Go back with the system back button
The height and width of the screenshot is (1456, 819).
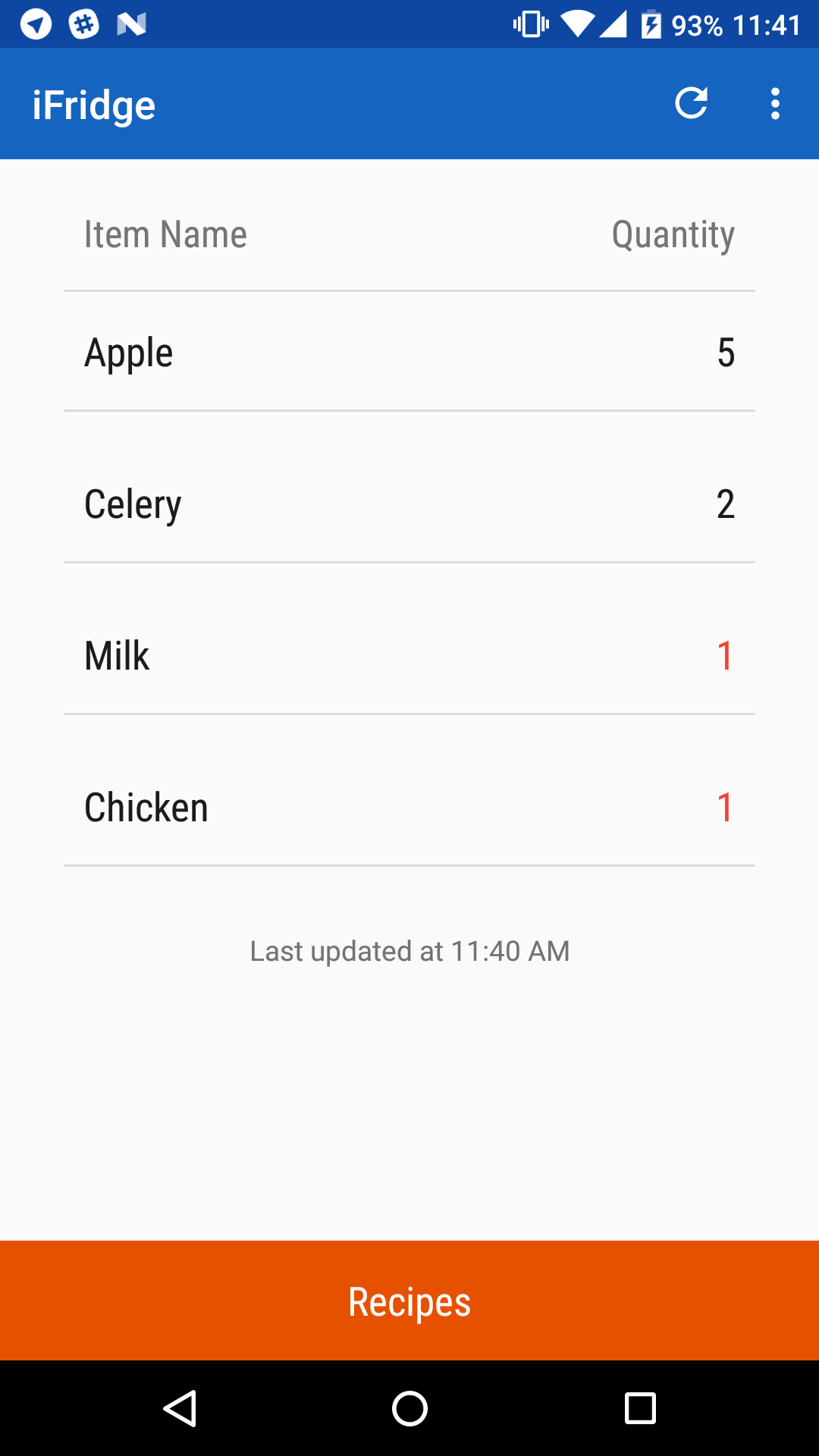180,1409
